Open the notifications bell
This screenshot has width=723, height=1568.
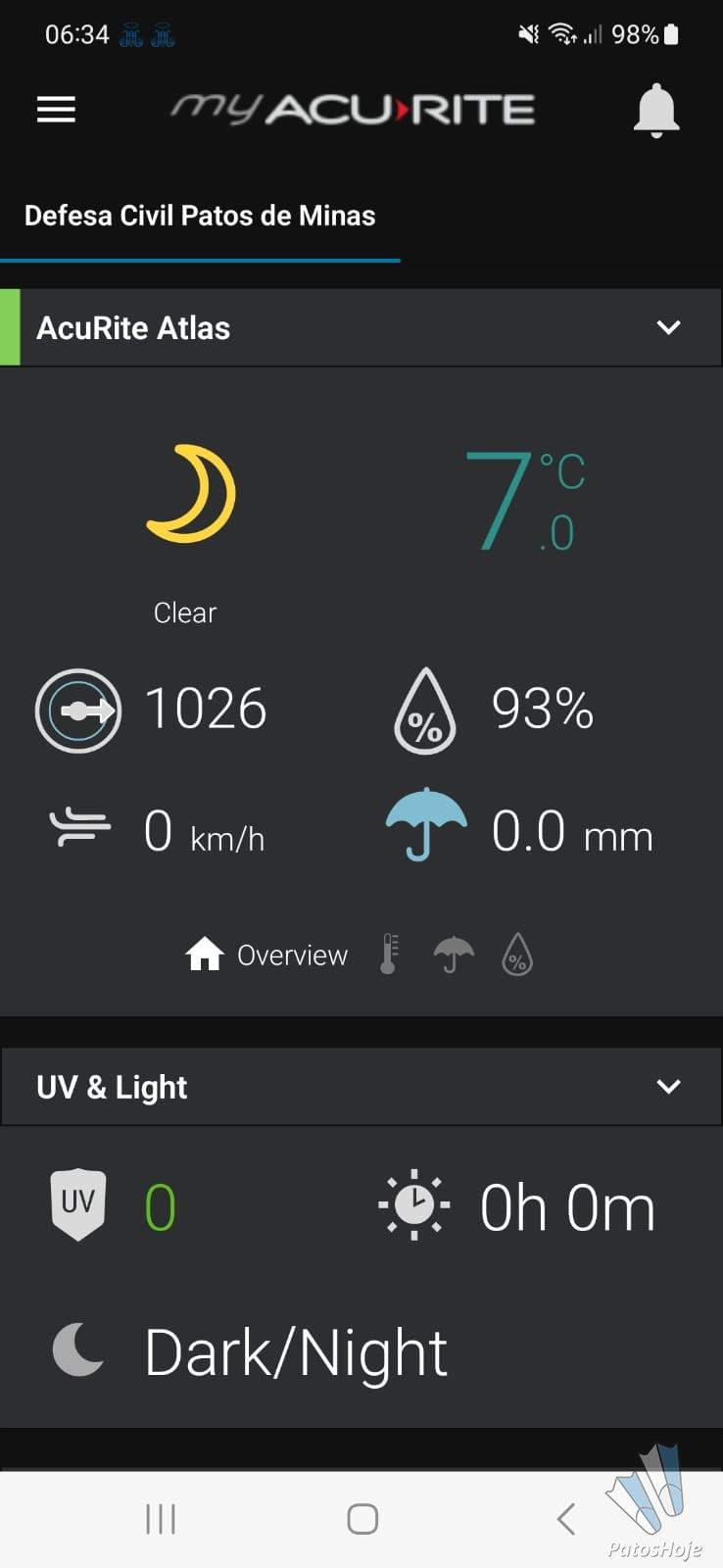(x=655, y=110)
